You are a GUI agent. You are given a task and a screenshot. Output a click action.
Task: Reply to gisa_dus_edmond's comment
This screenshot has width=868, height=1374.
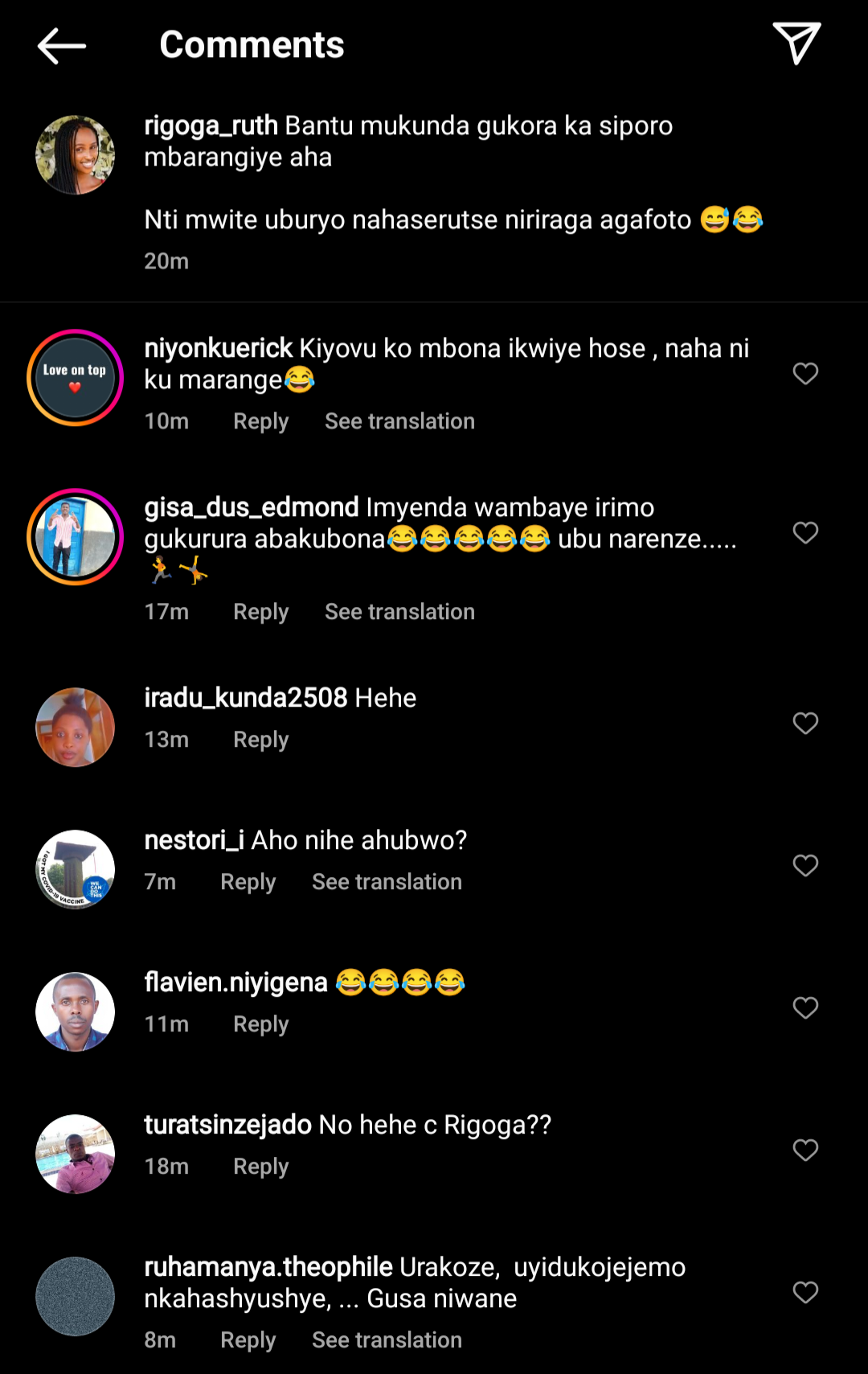point(260,612)
